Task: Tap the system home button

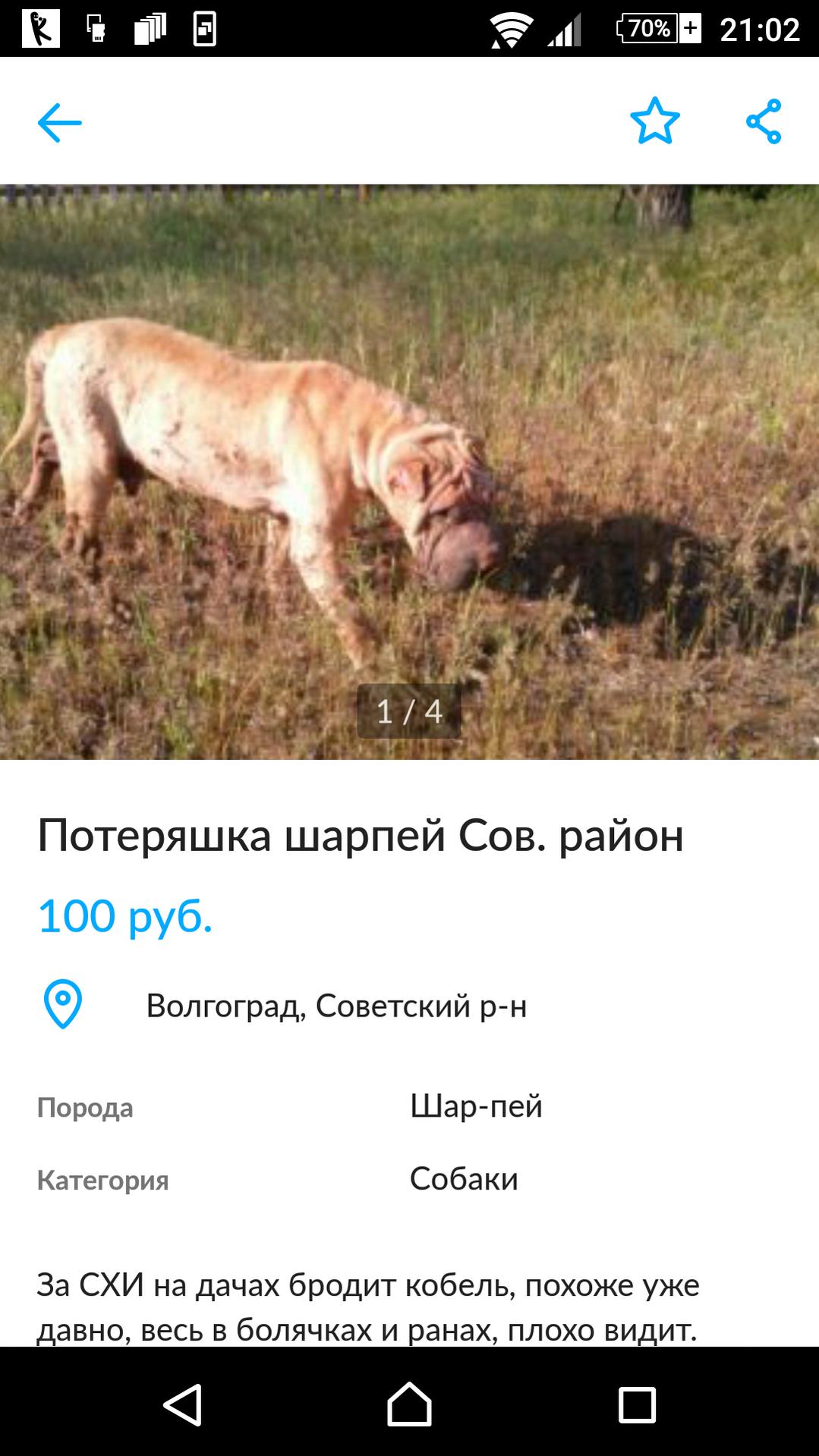Action: [409, 1404]
